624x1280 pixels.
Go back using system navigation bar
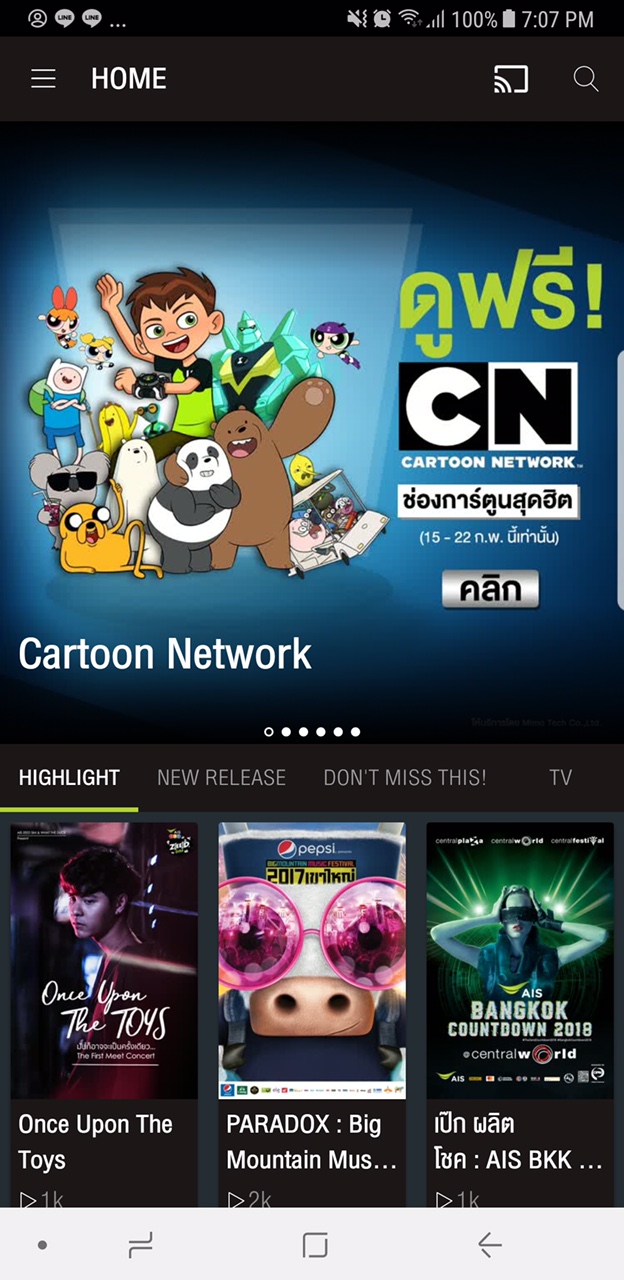[489, 1244]
